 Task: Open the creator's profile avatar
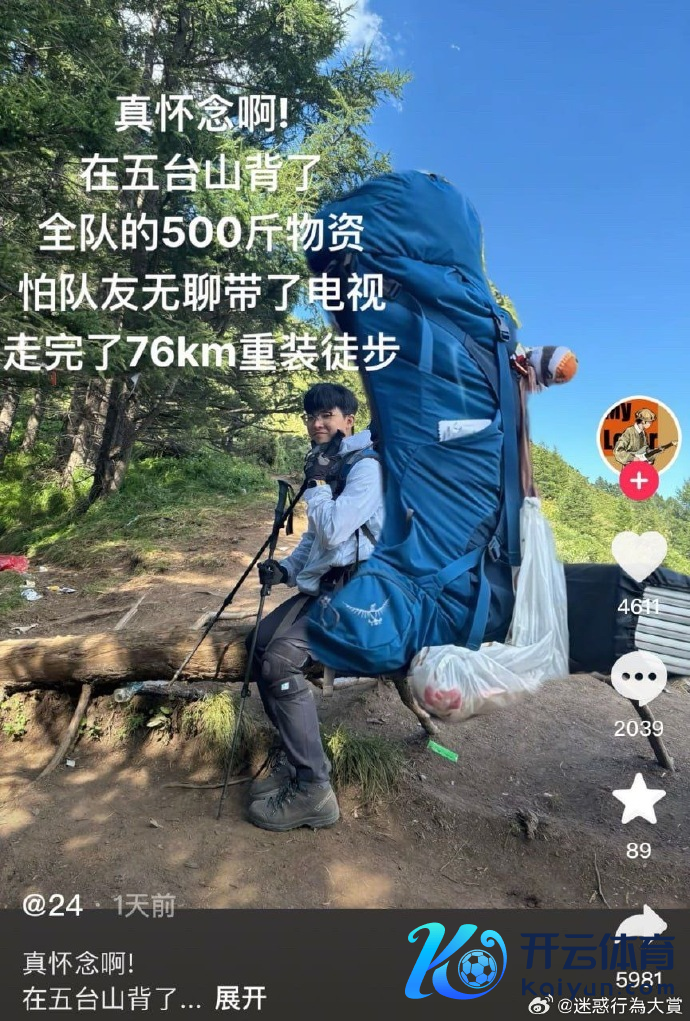638,433
